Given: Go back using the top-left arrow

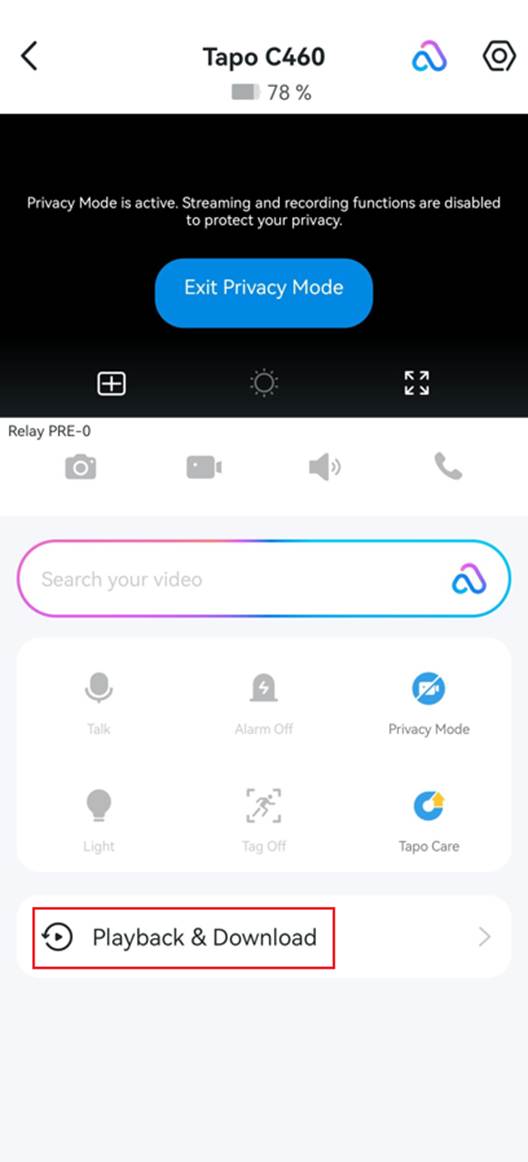Looking at the screenshot, I should [29, 56].
